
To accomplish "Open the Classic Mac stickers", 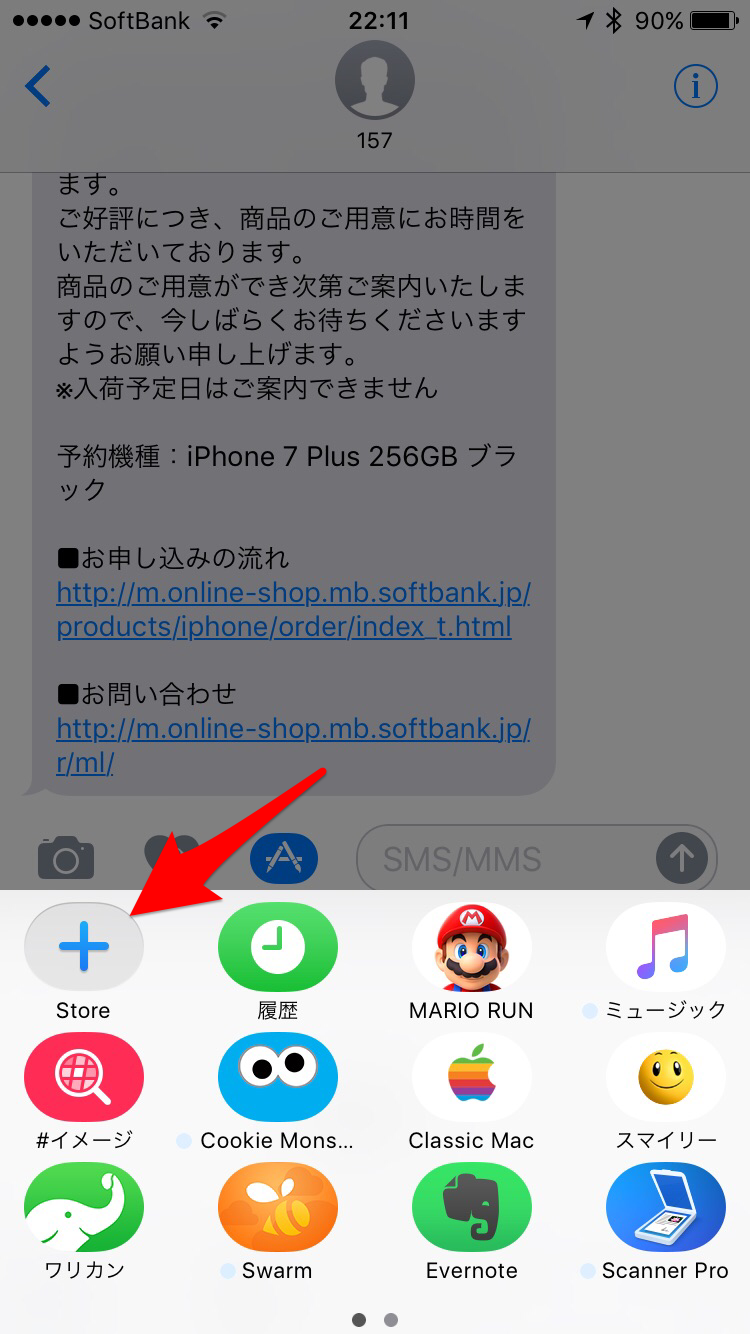I will click(x=472, y=1078).
